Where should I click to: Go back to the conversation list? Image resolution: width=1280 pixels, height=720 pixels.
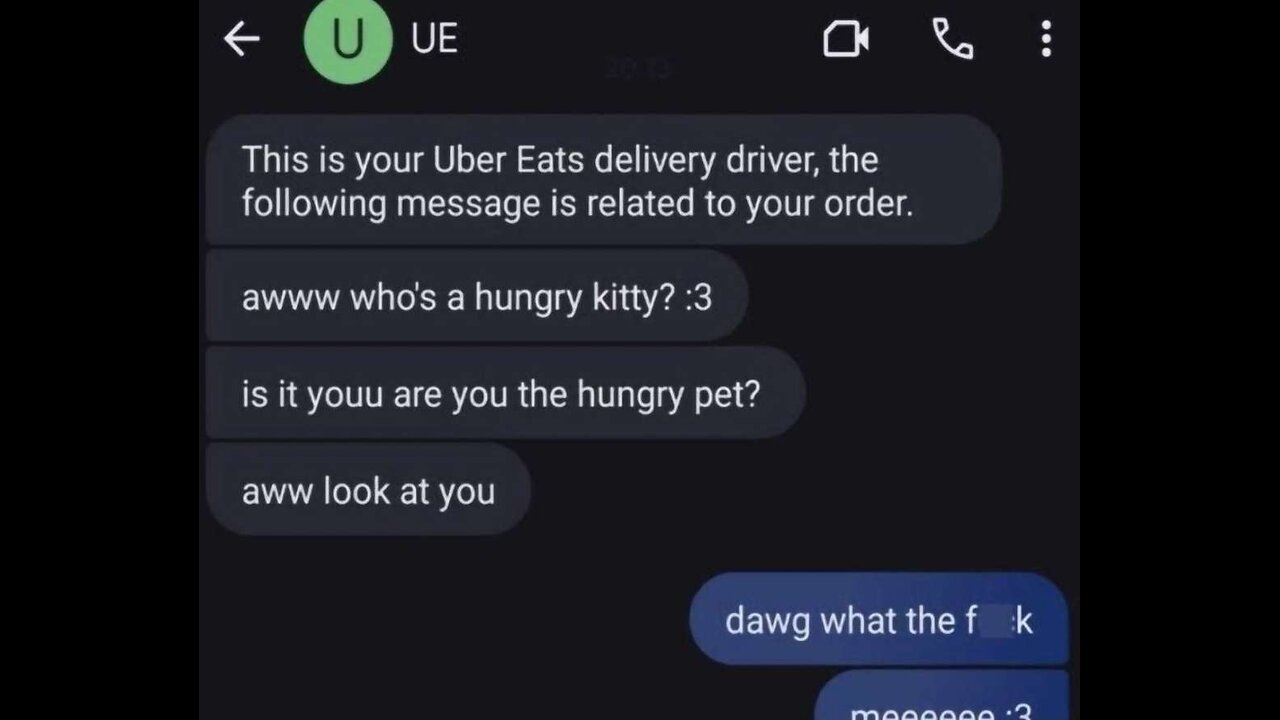[x=242, y=40]
